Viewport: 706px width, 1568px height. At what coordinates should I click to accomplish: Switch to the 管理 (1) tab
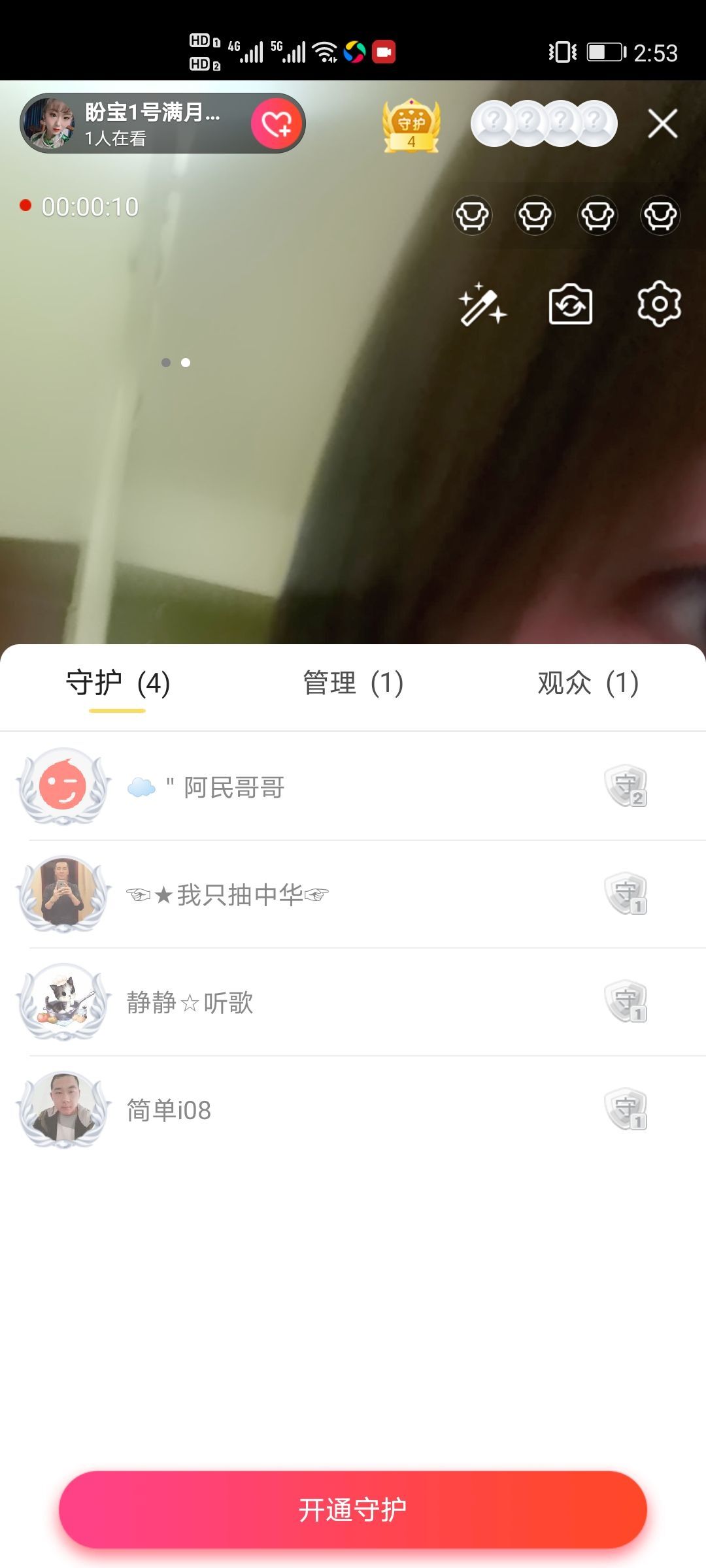pos(353,683)
